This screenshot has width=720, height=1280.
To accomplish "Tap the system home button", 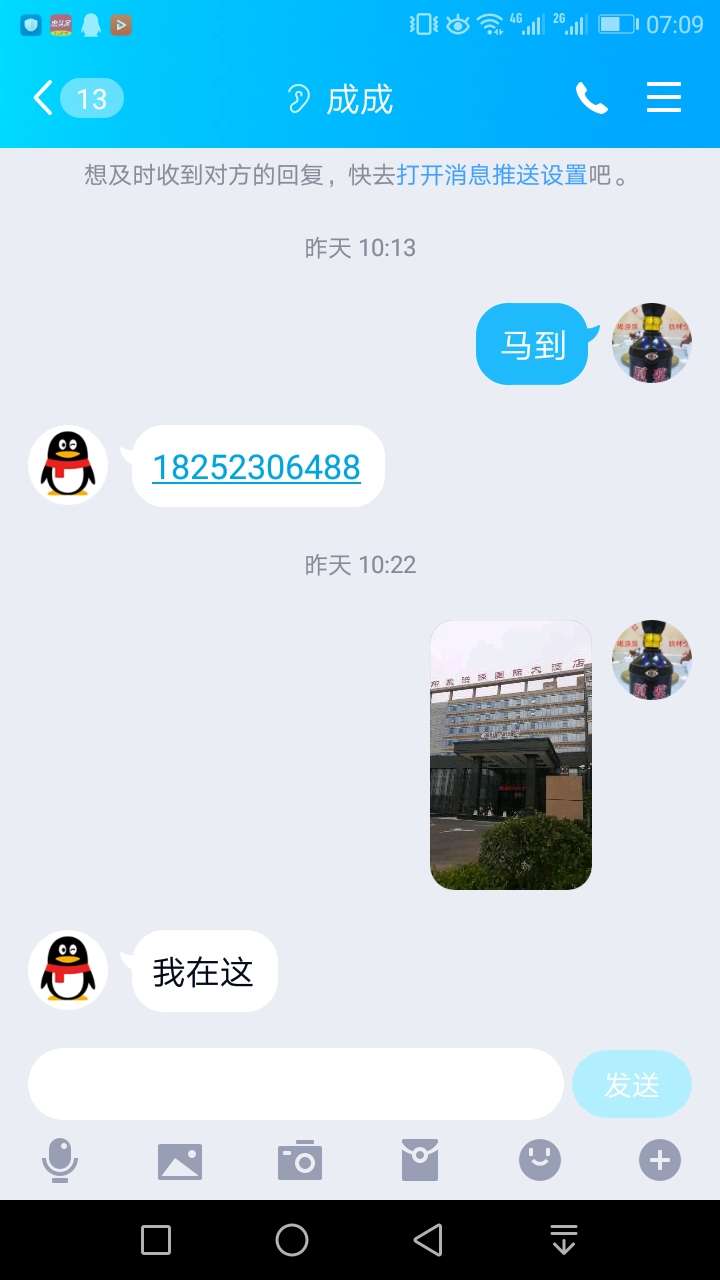I will (x=292, y=1240).
